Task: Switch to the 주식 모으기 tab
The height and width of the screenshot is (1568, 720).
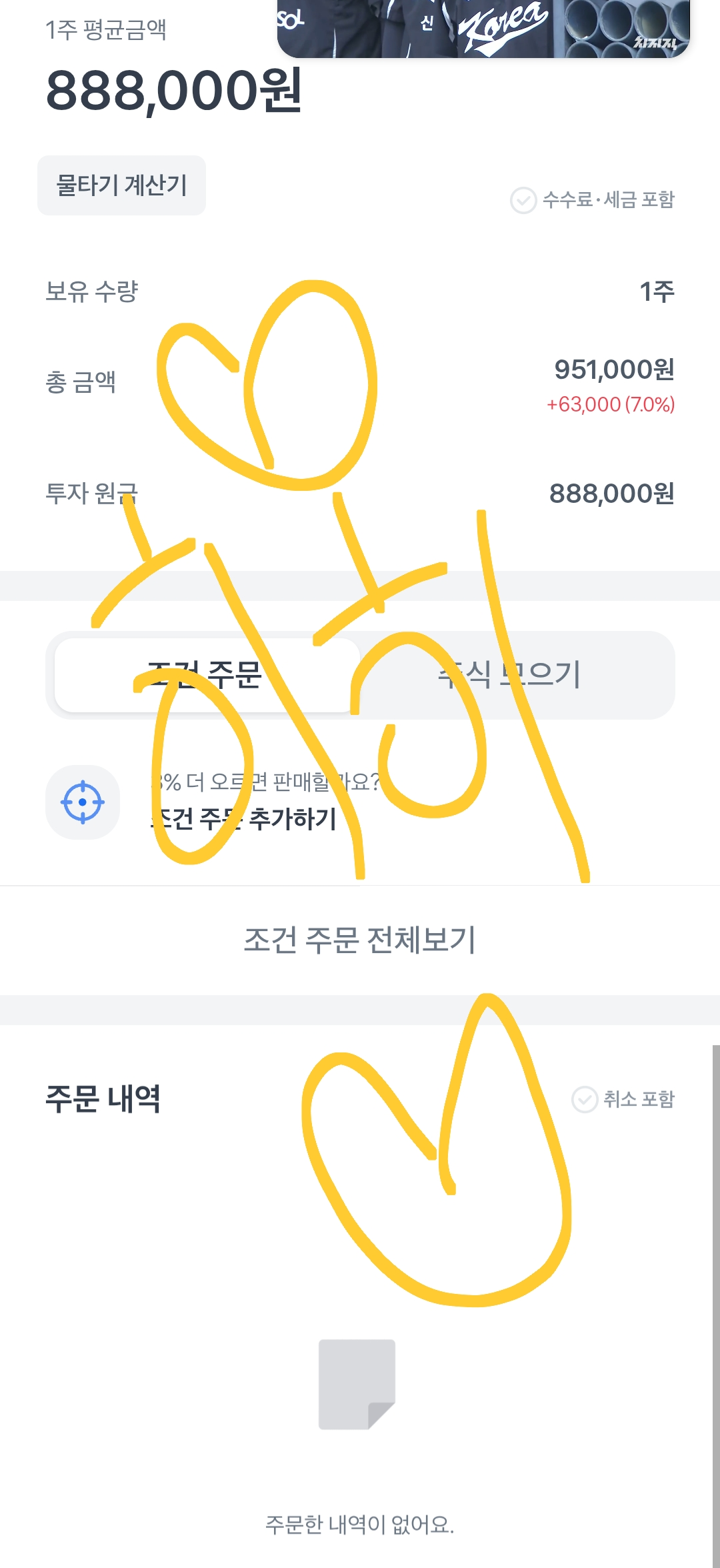Action: pos(510,675)
